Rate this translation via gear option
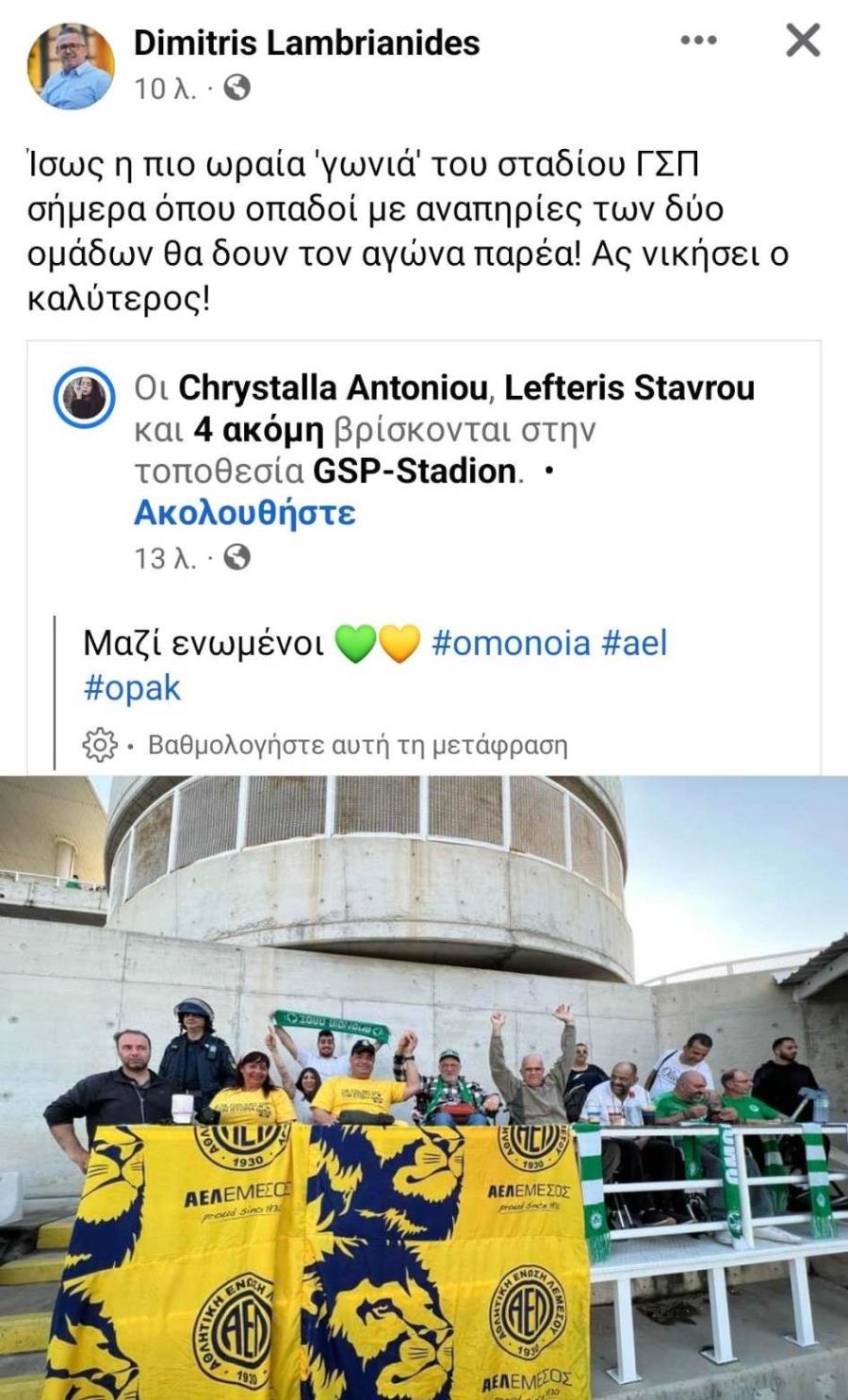The image size is (848, 1400). (100, 745)
